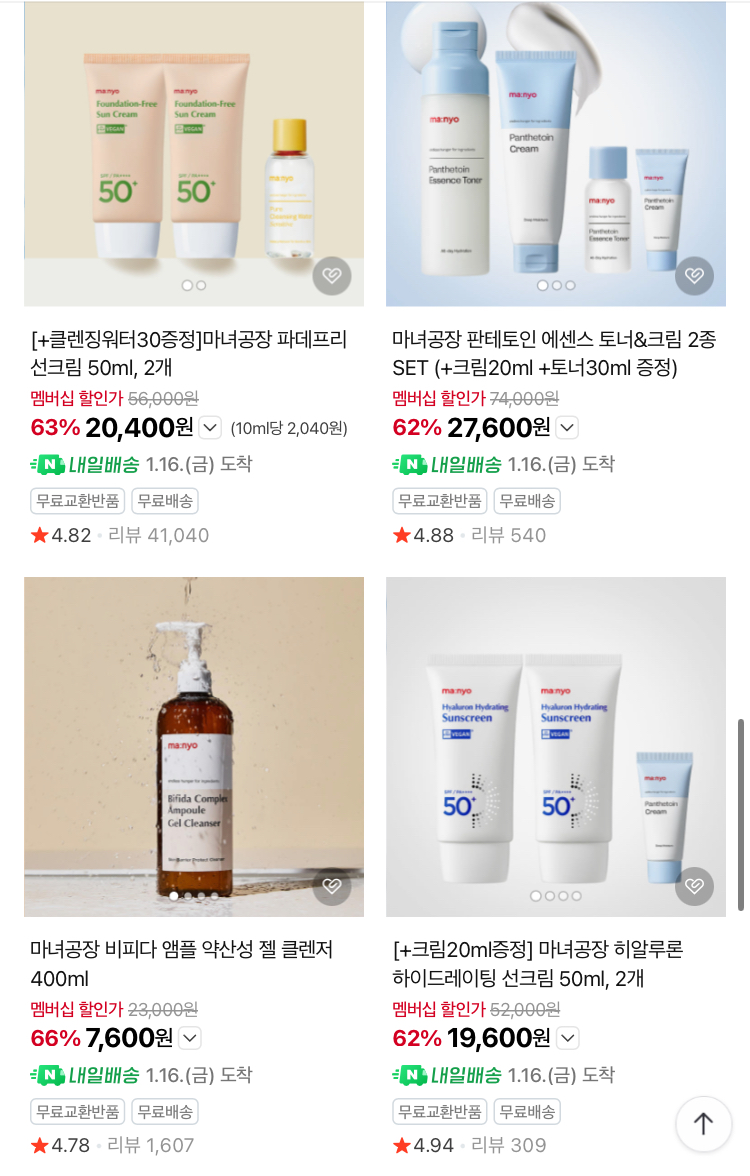Add 파데프리 선크림 to wishlist with heart icon
Image resolution: width=750 pixels, height=1176 pixels.
click(332, 276)
